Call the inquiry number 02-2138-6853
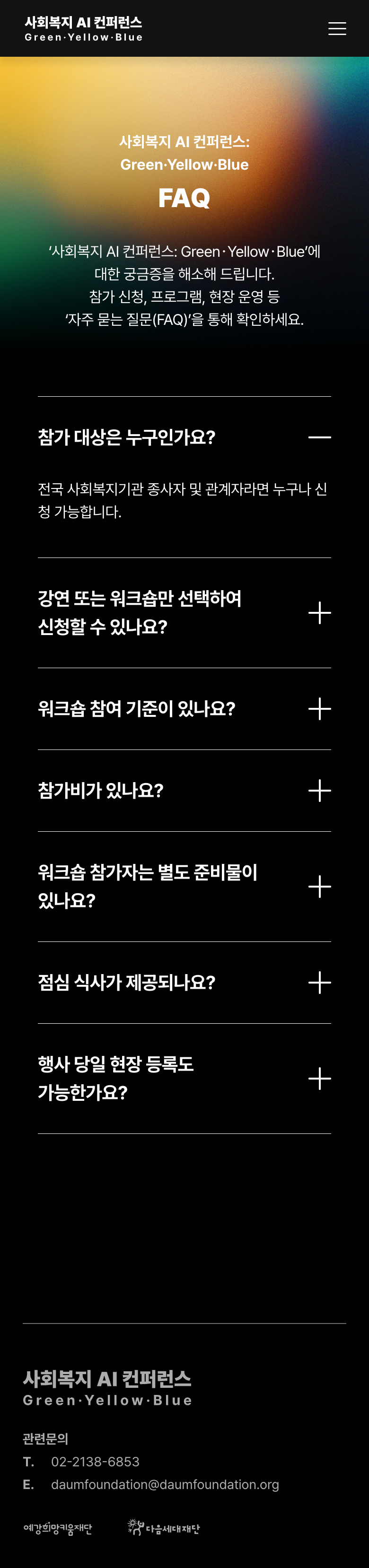Screen dimensions: 369x1568 (x=95, y=1462)
